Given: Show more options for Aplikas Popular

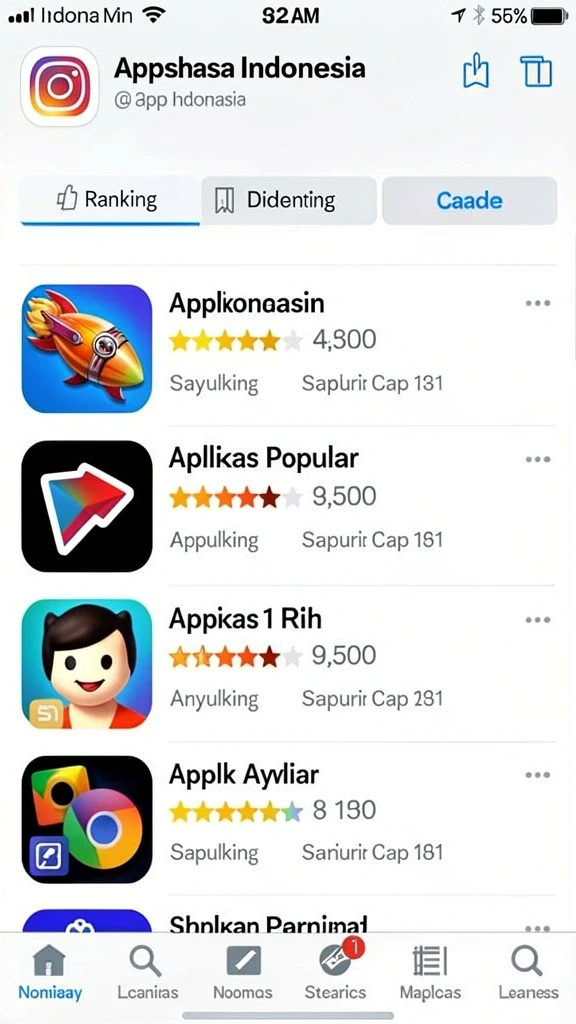Looking at the screenshot, I should click(x=537, y=459).
